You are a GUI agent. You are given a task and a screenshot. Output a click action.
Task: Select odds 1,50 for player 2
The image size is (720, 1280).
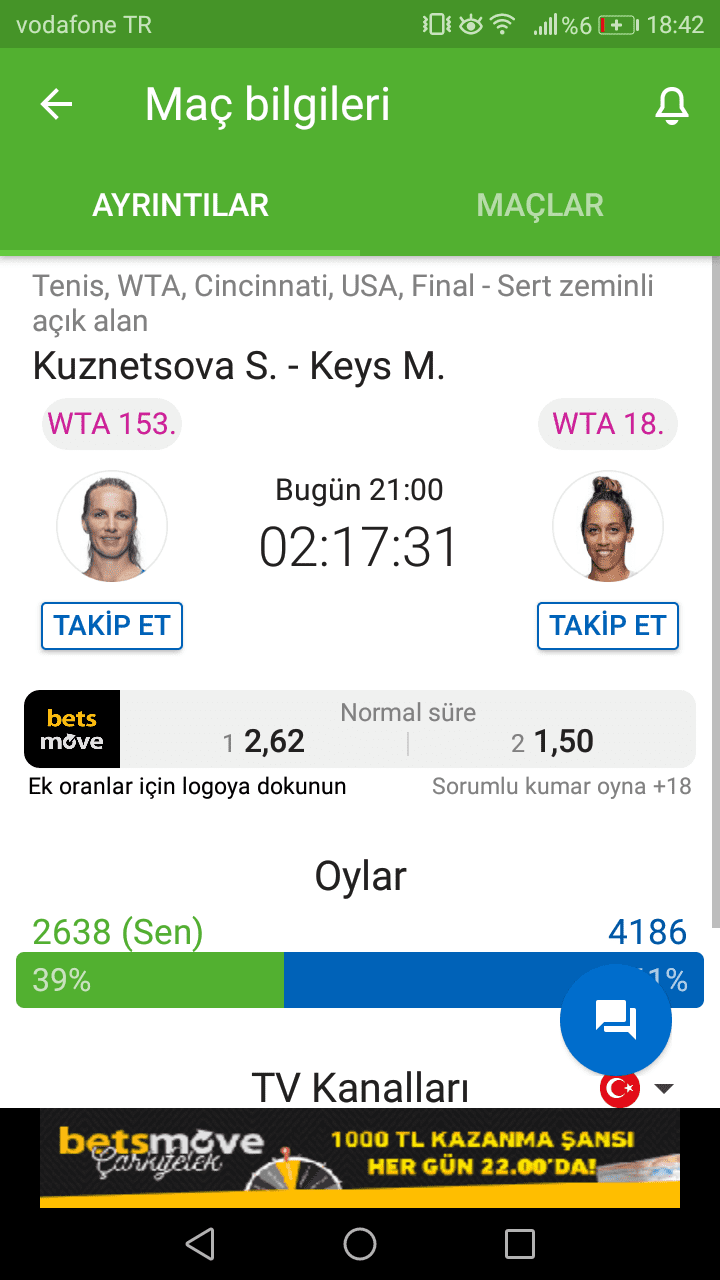pos(552,742)
